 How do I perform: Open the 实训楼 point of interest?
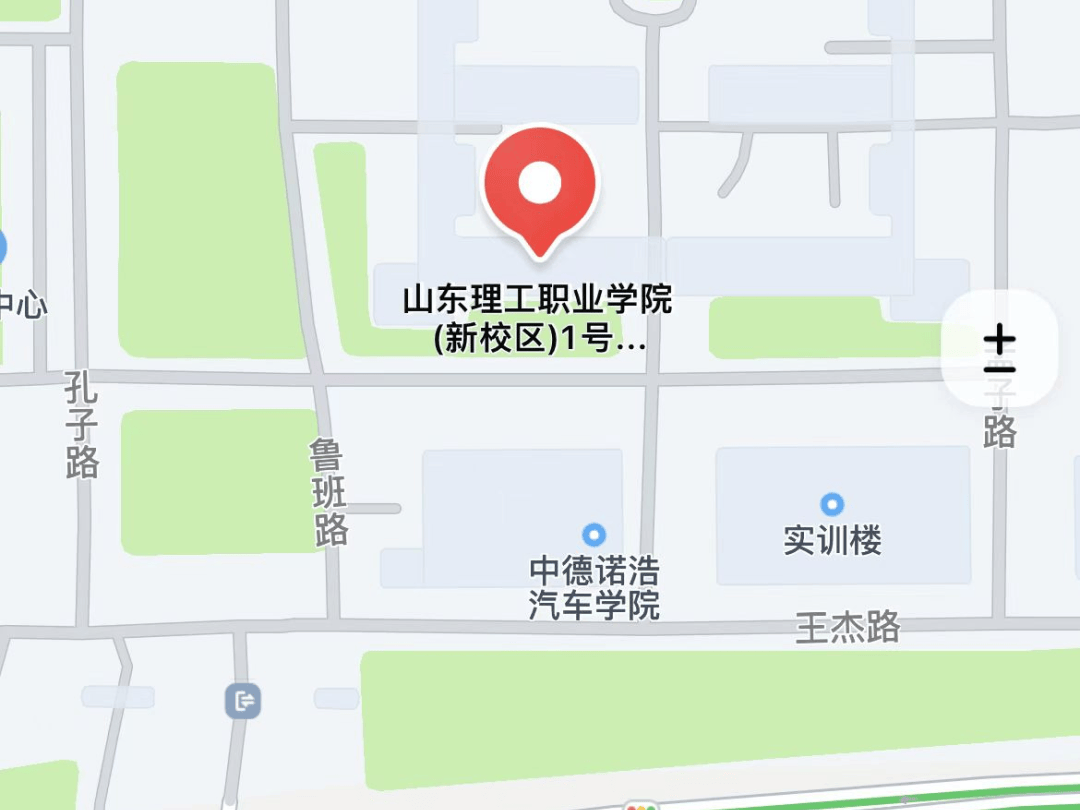click(x=831, y=505)
